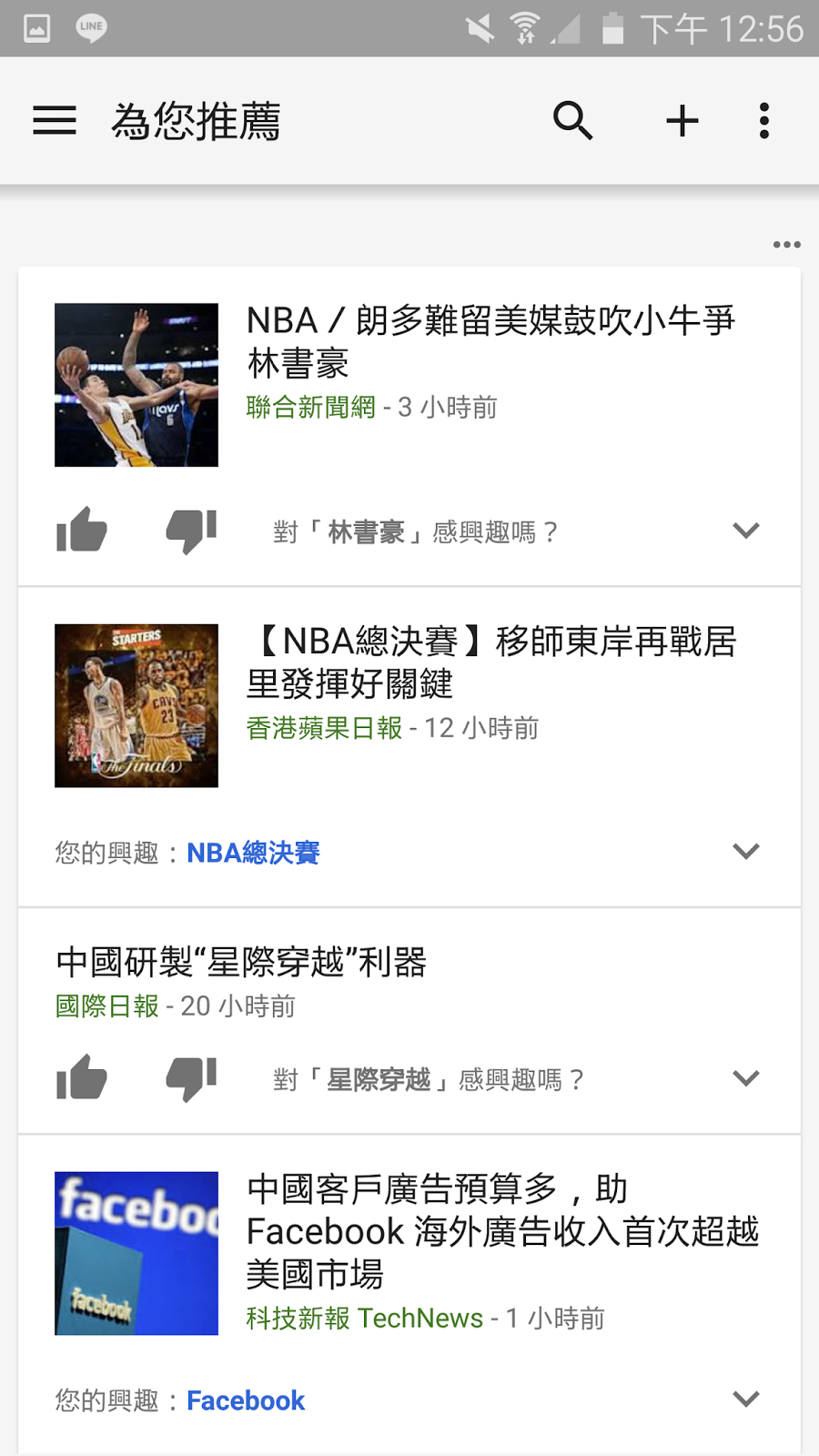The image size is (819, 1456).
Task: Expand the chevron beside Facebook interest
Action: click(746, 1399)
